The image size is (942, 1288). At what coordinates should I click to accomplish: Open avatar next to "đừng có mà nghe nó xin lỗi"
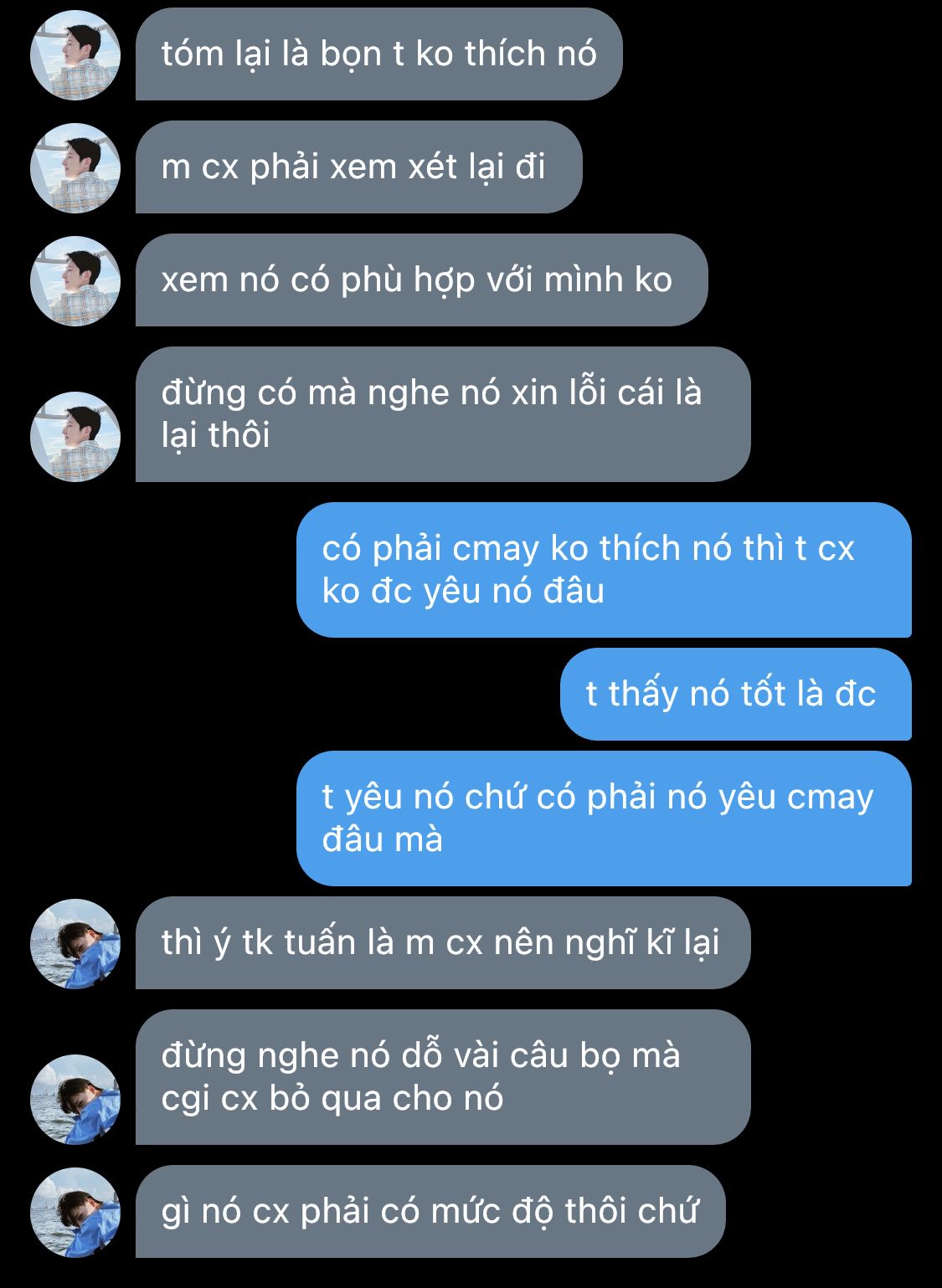click(x=75, y=436)
